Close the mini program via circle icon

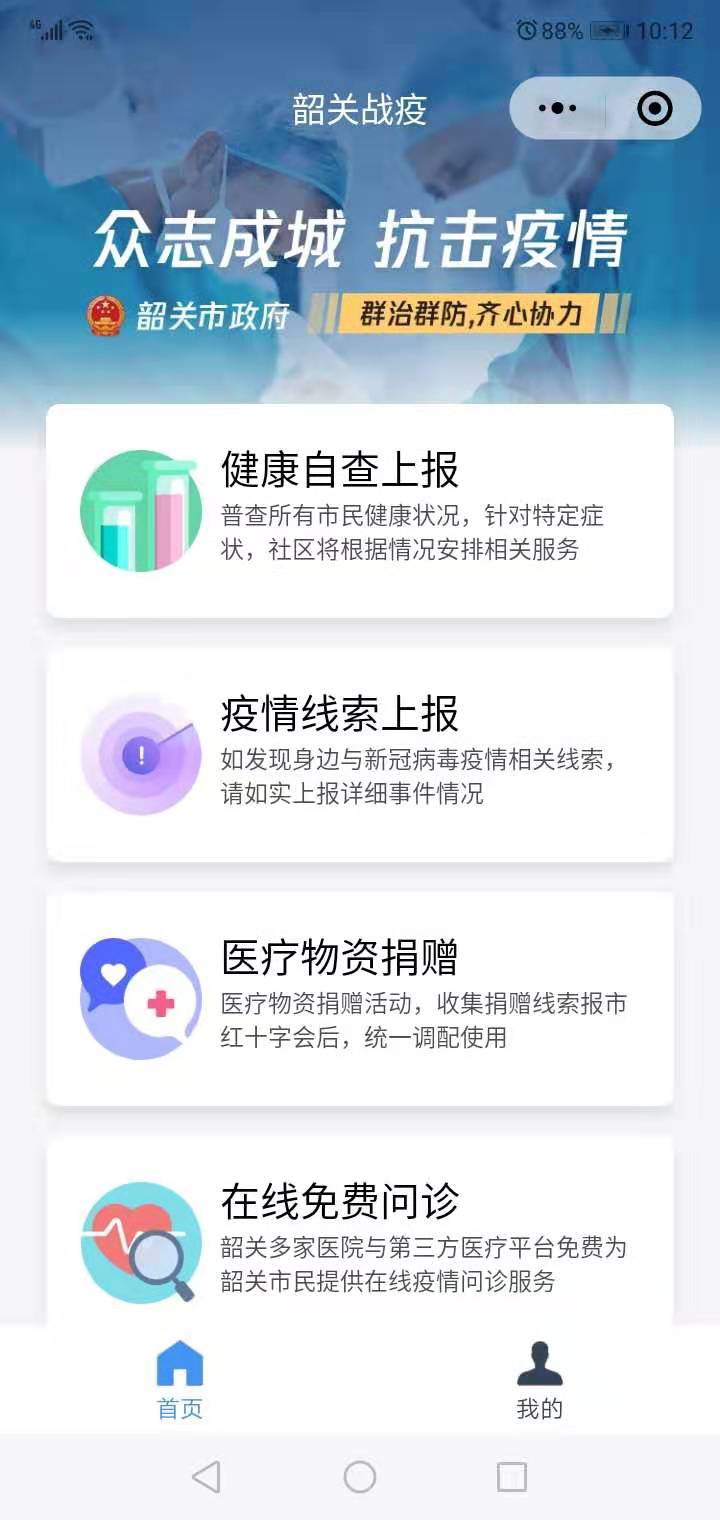tap(655, 108)
